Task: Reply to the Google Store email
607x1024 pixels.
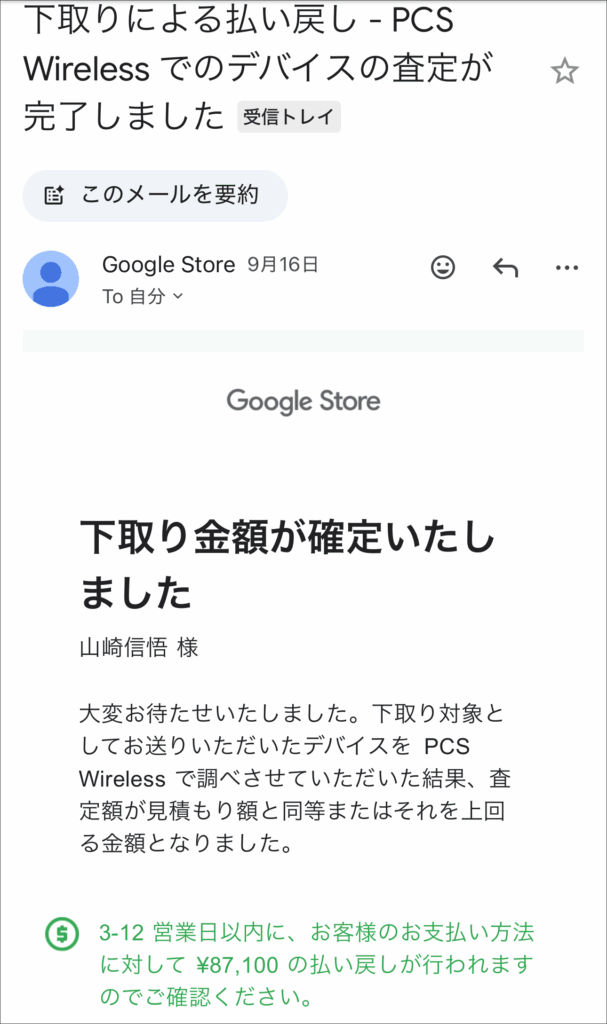Action: 505,267
